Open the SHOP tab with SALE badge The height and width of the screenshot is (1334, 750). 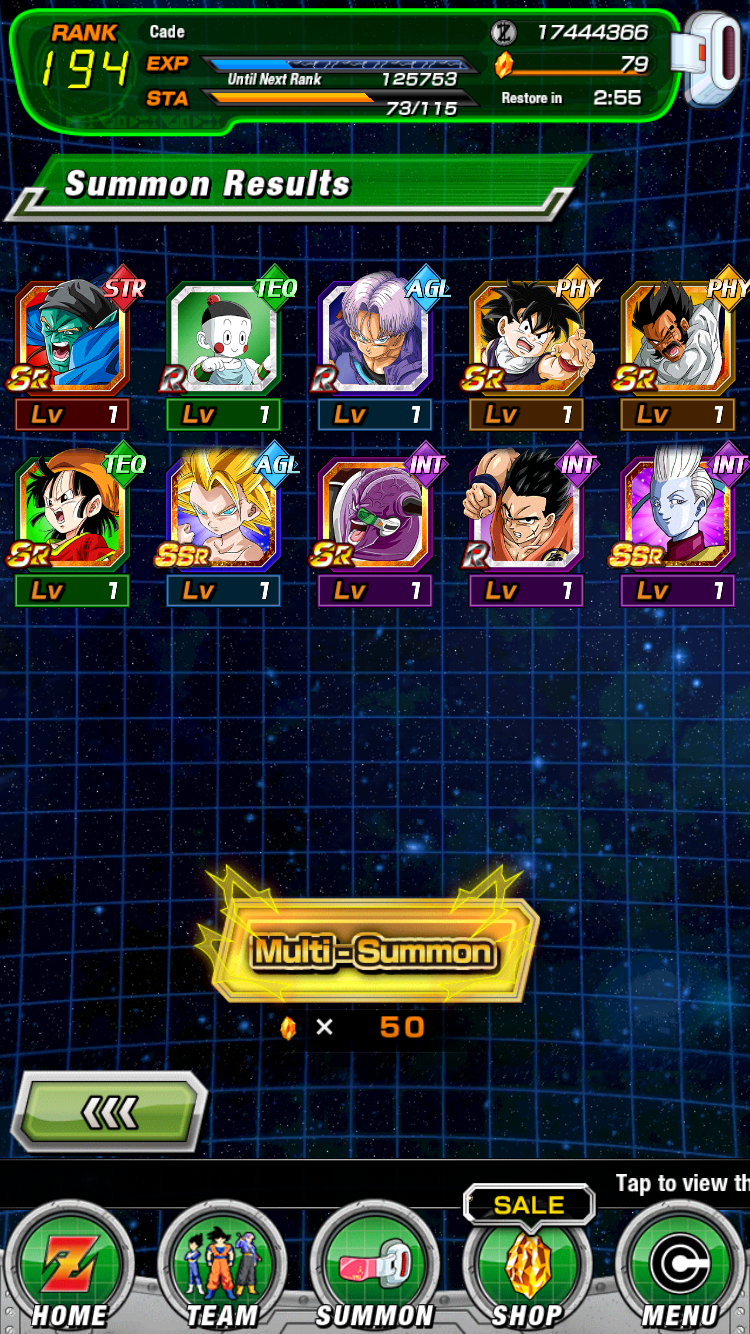tap(527, 1262)
